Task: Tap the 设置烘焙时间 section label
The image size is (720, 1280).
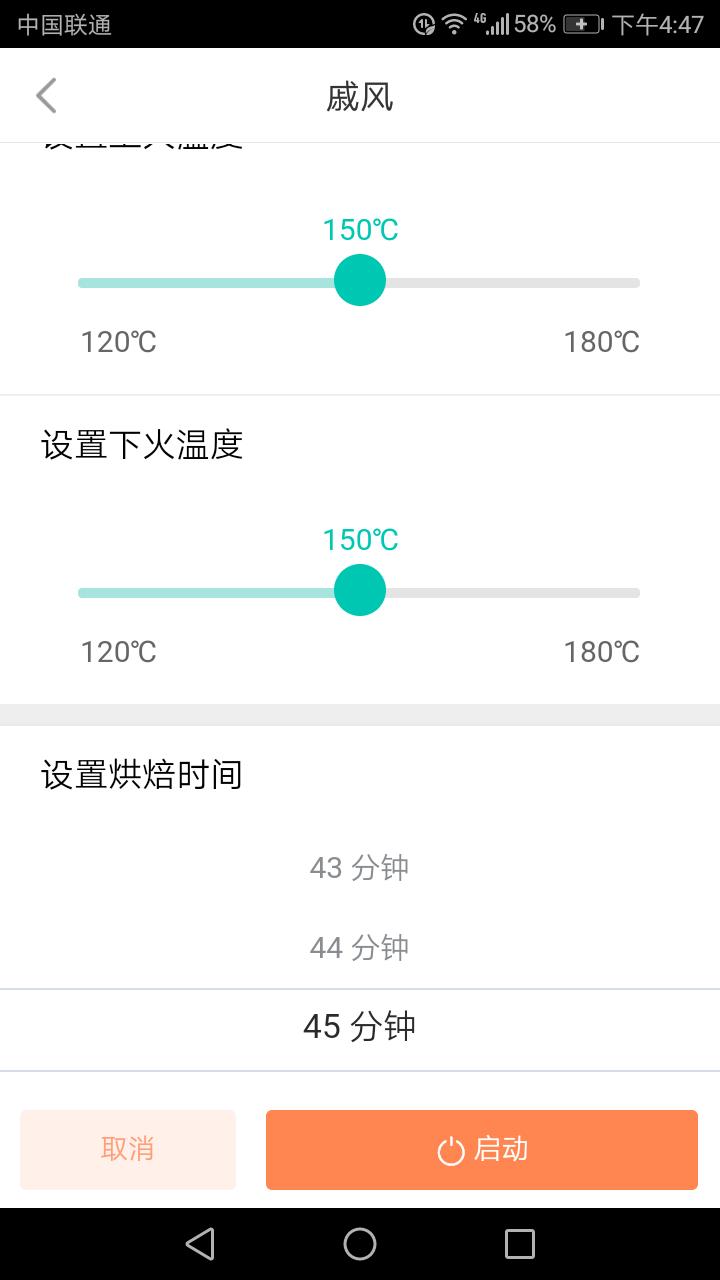Action: pos(143,773)
